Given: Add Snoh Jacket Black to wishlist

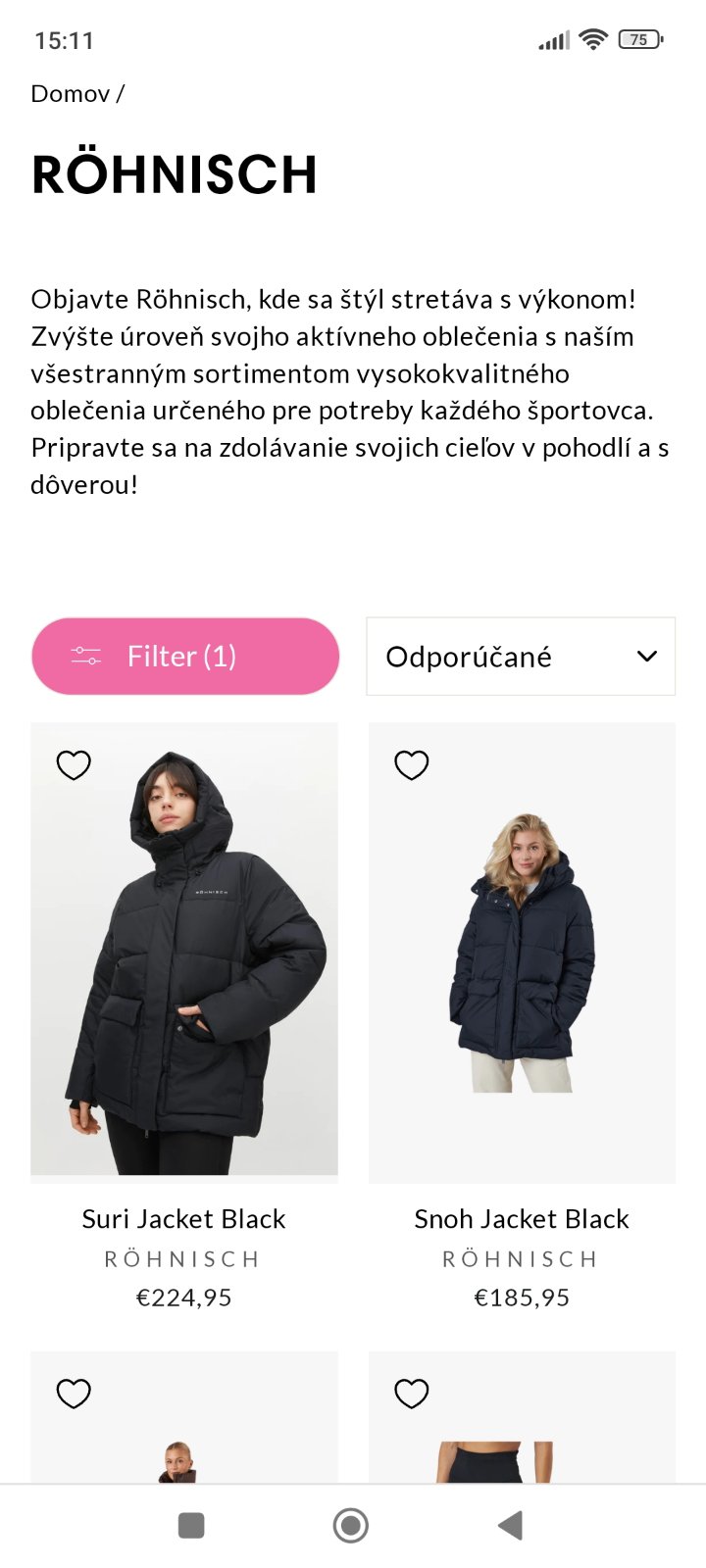Looking at the screenshot, I should 411,764.
